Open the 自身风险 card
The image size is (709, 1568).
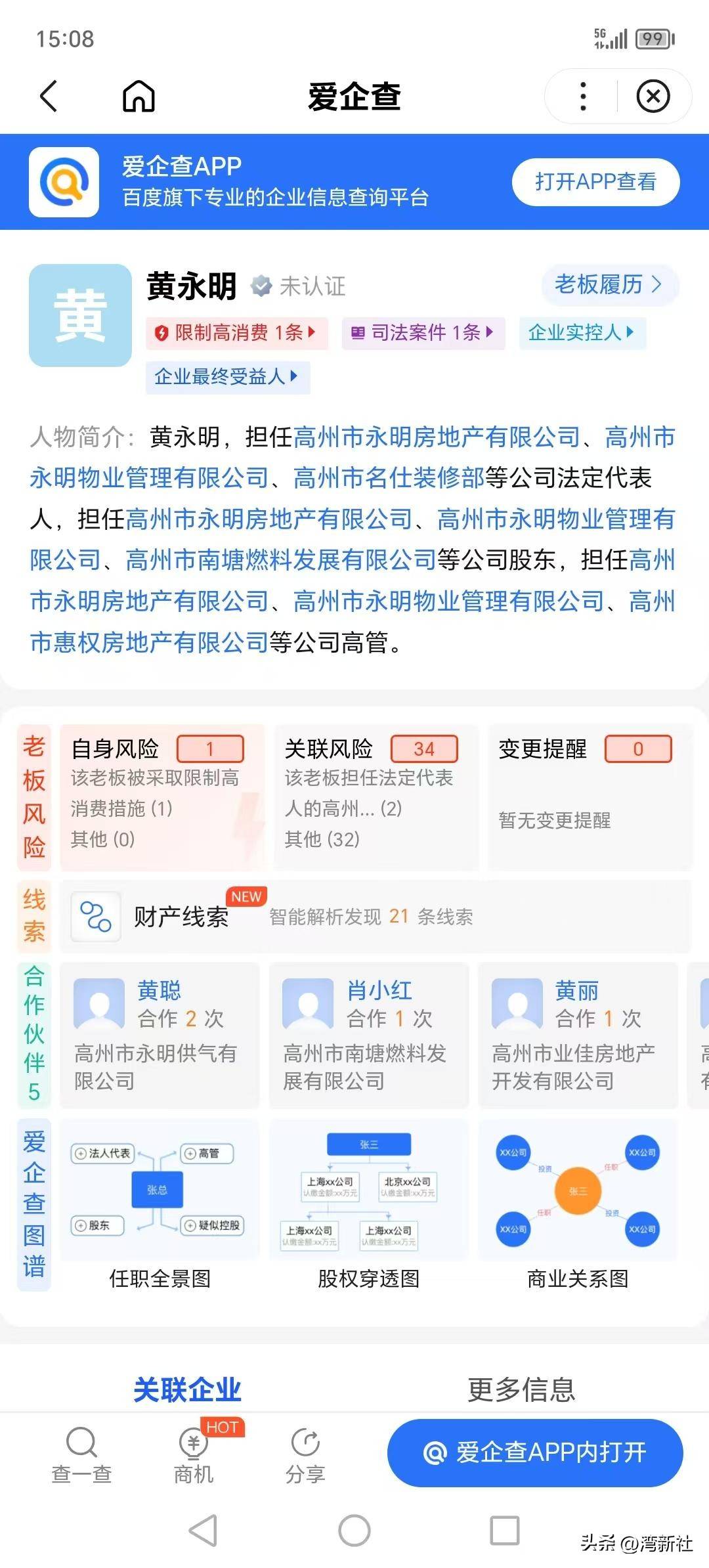(161, 797)
